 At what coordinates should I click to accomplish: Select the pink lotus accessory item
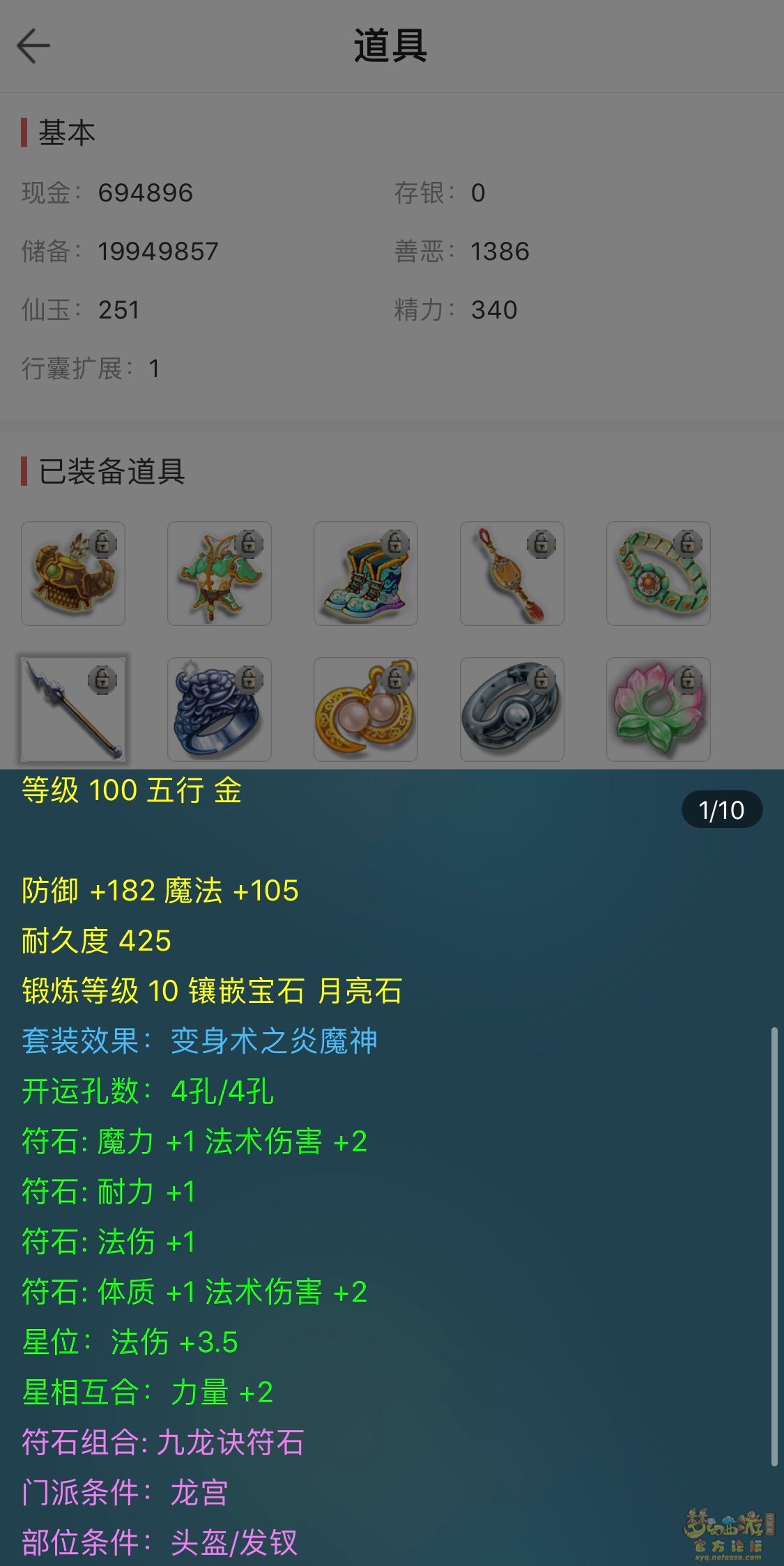point(659,709)
